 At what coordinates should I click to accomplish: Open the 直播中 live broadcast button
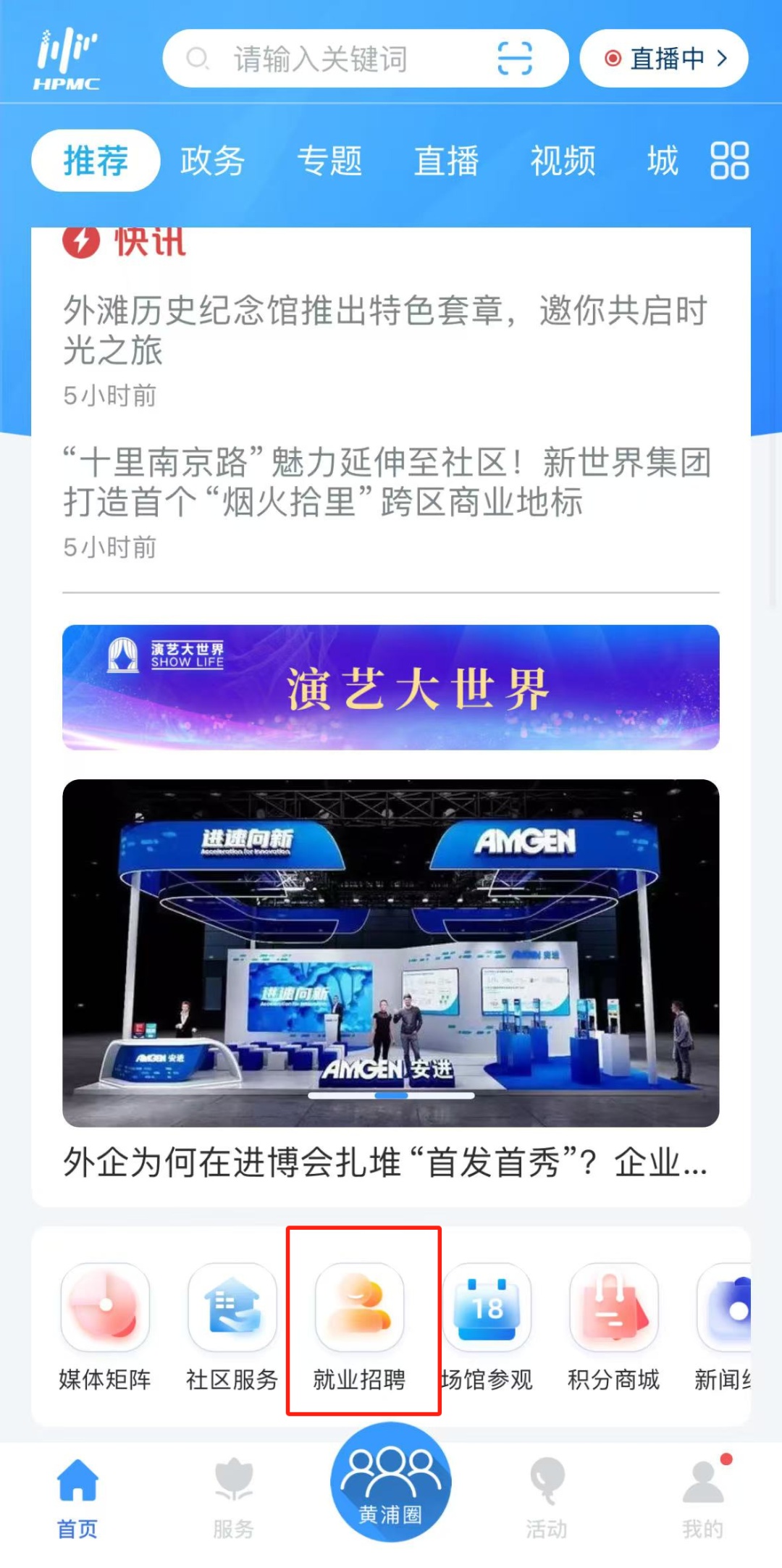pyautogui.click(x=664, y=59)
